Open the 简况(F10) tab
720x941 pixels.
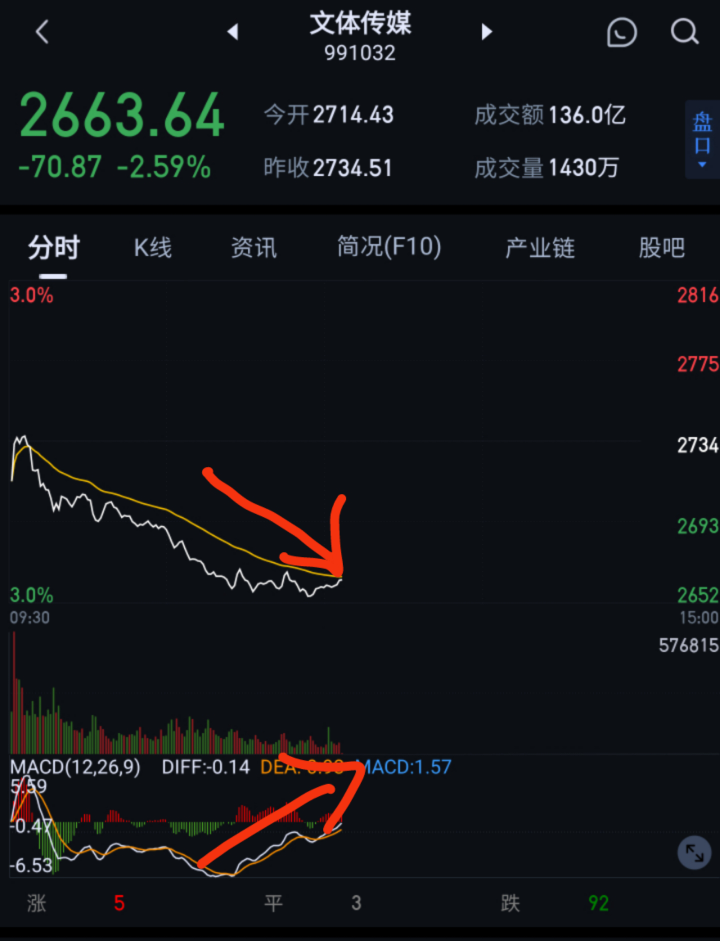pyautogui.click(x=389, y=248)
